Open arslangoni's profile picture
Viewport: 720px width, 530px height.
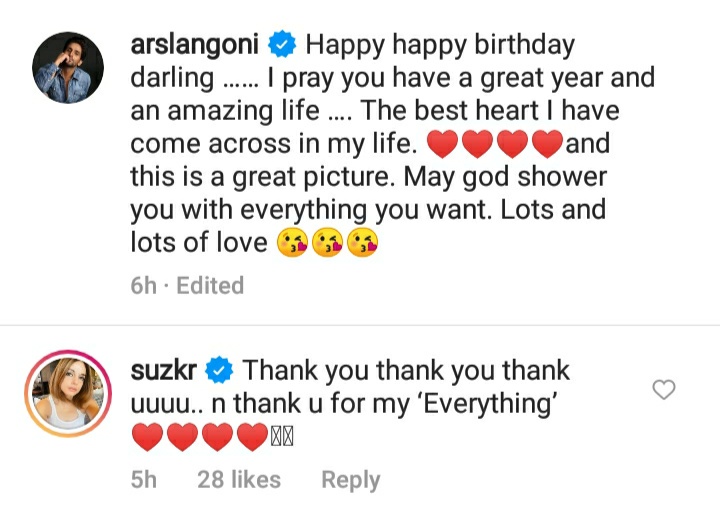(x=69, y=68)
